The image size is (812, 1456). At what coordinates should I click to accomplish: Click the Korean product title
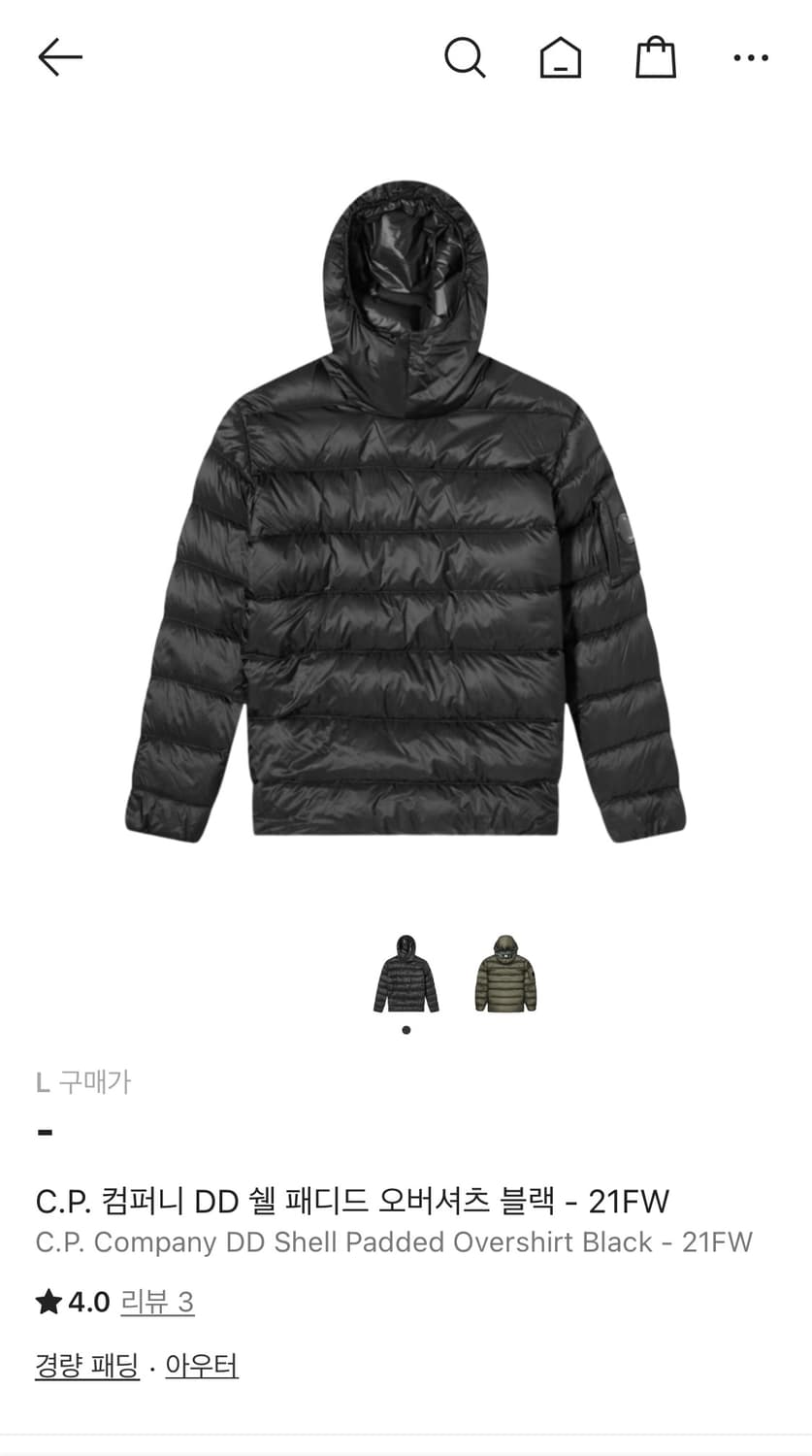click(352, 1201)
